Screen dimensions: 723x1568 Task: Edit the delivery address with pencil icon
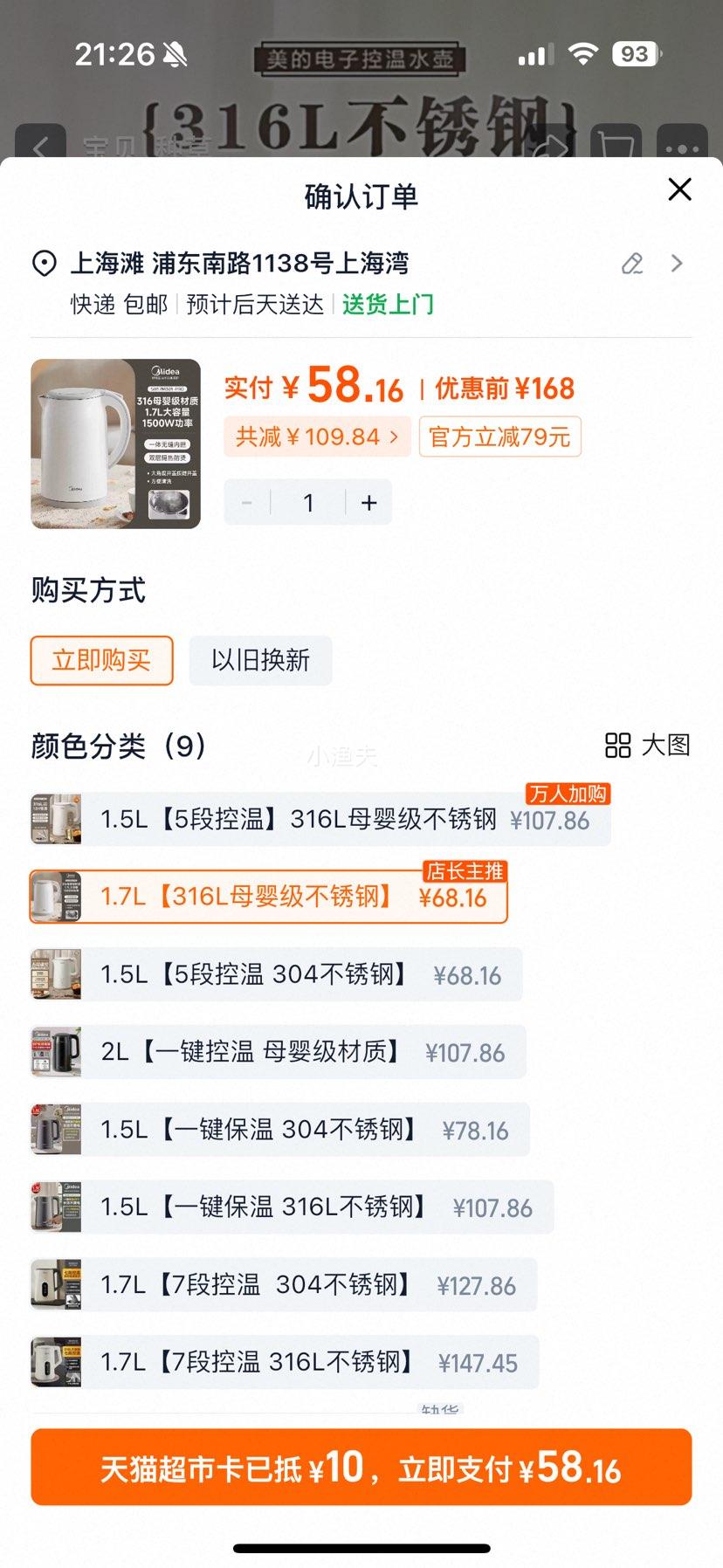[x=632, y=263]
